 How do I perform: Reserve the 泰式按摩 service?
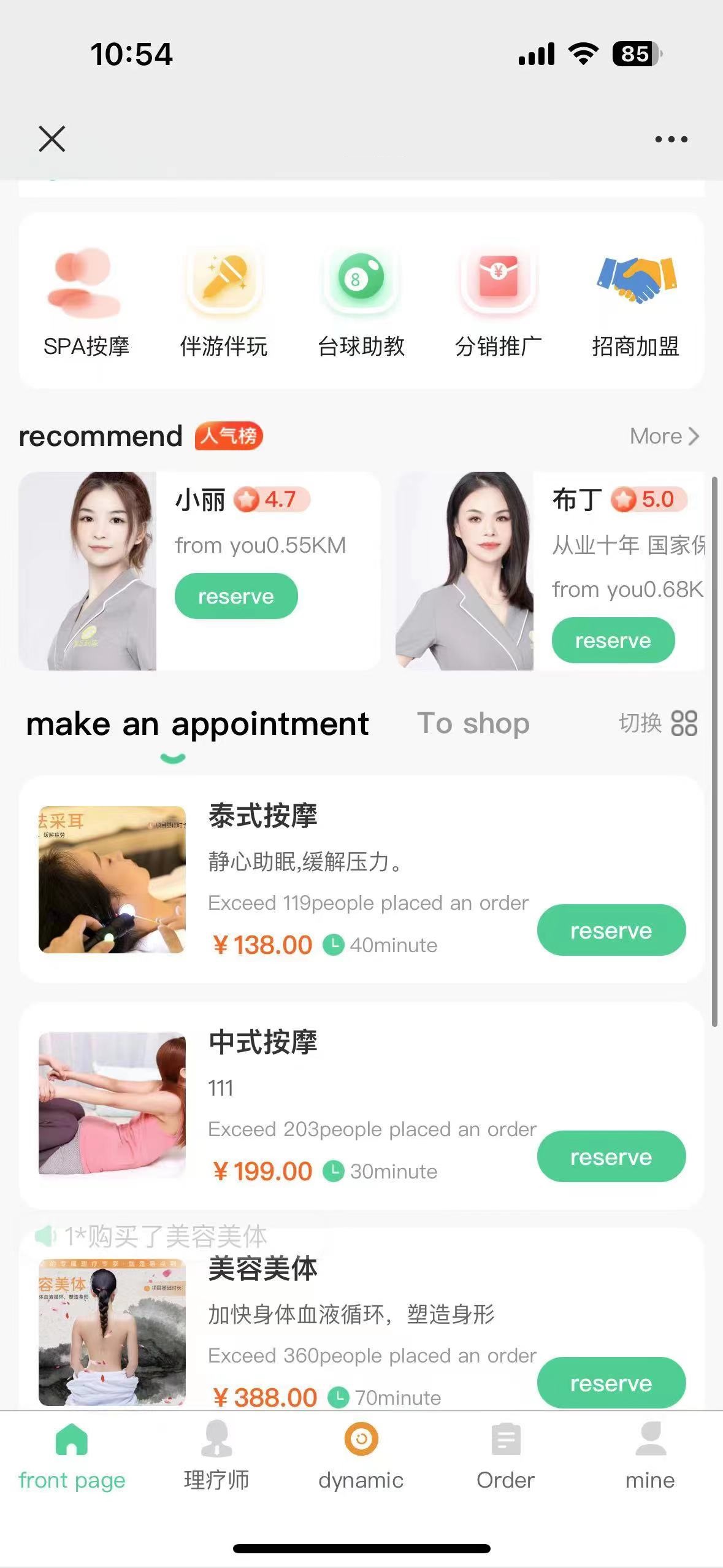[611, 931]
